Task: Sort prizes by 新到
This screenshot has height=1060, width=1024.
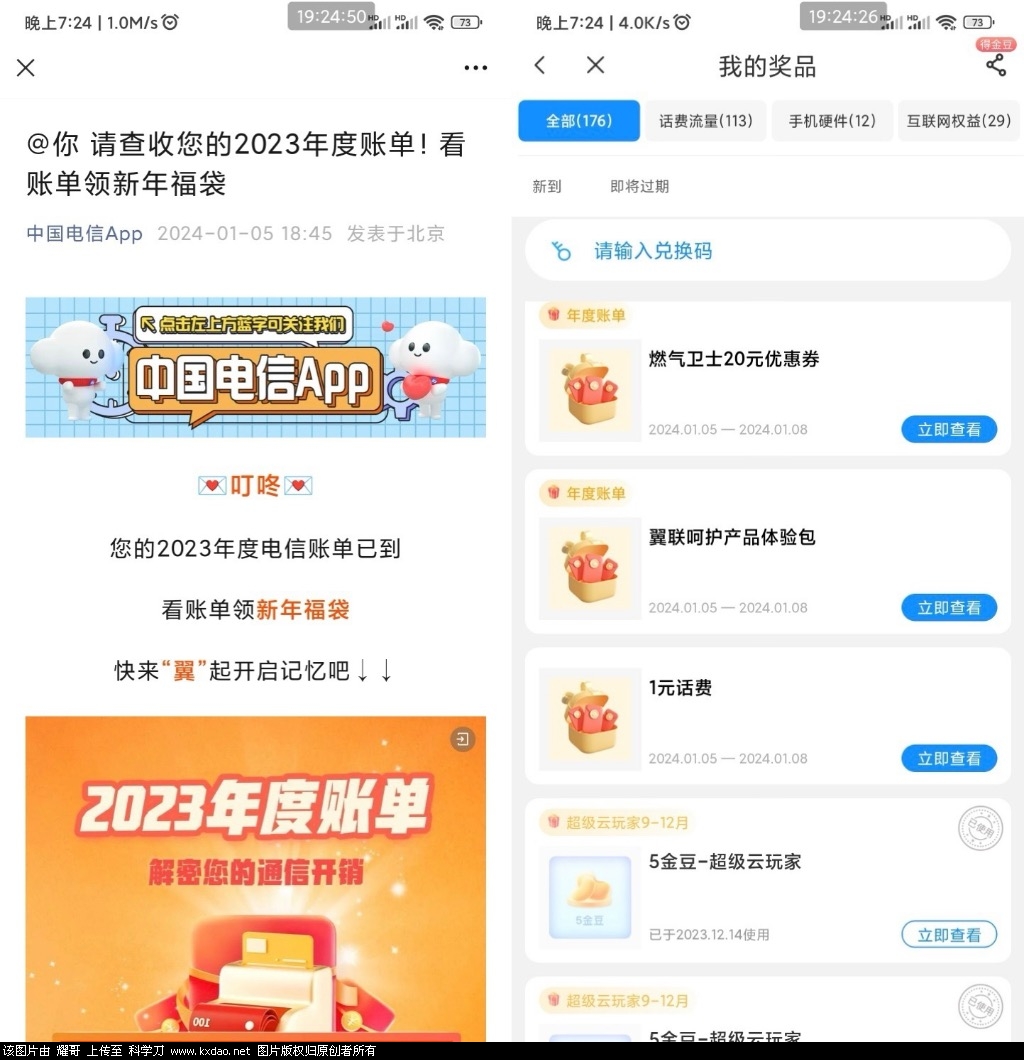Action: click(547, 186)
